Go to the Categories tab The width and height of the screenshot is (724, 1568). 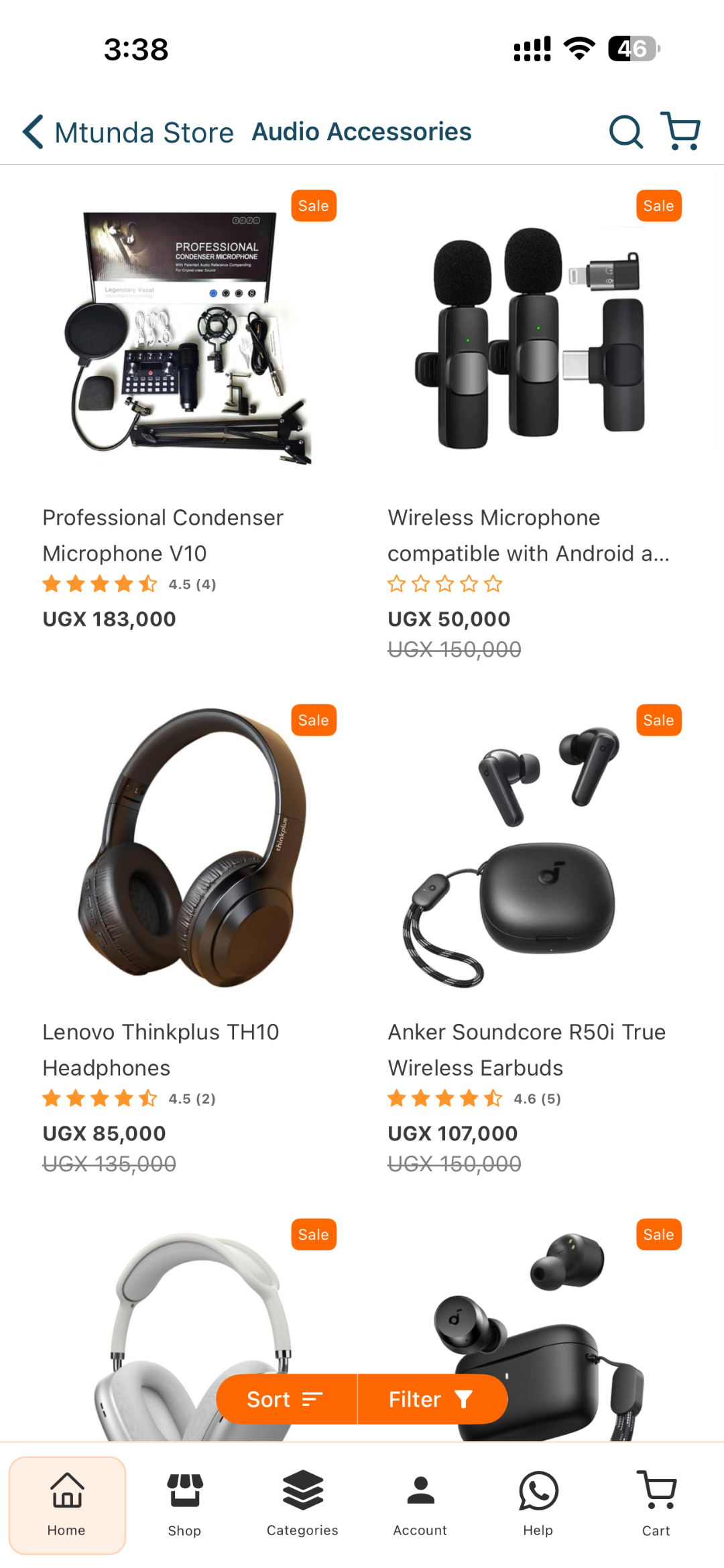(302, 1505)
